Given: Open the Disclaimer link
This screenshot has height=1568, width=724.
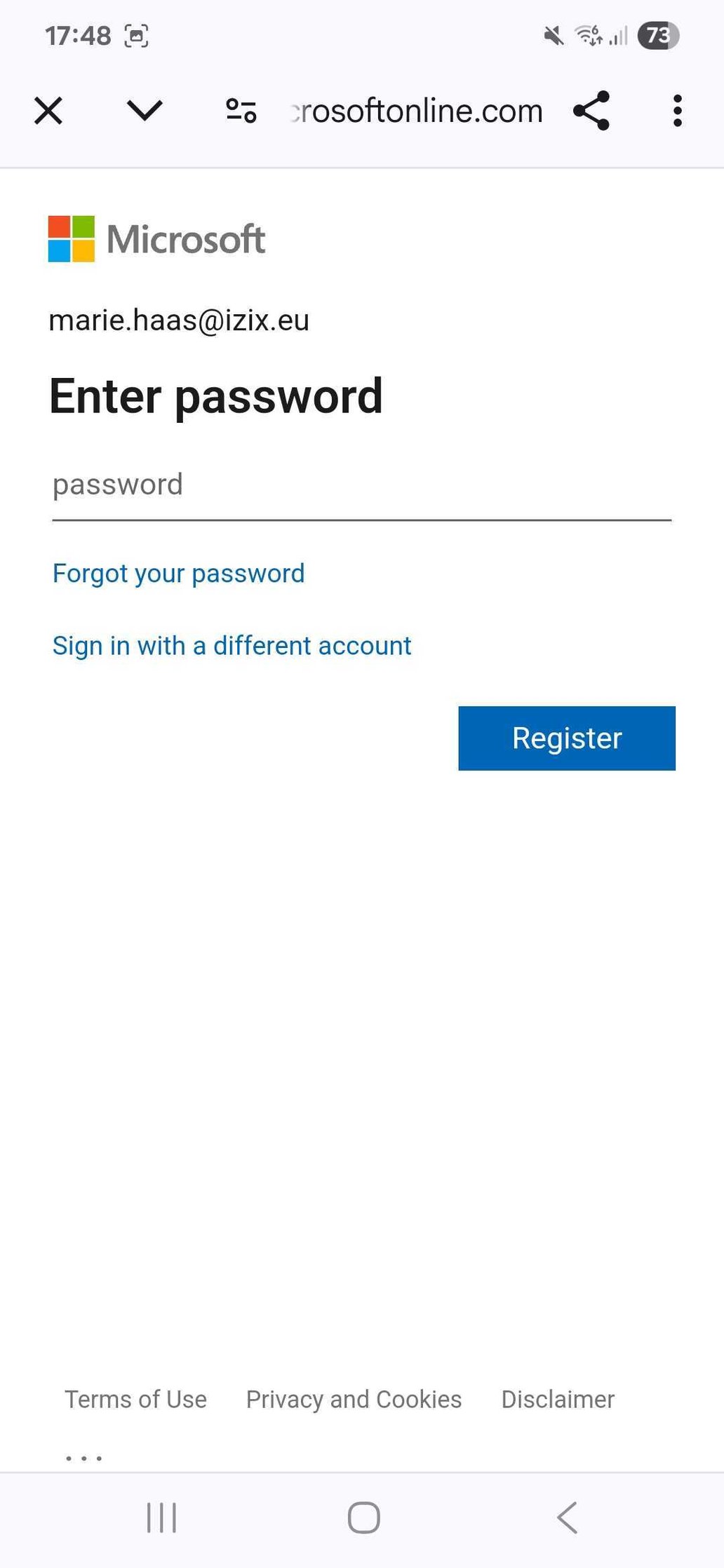Looking at the screenshot, I should [558, 1400].
